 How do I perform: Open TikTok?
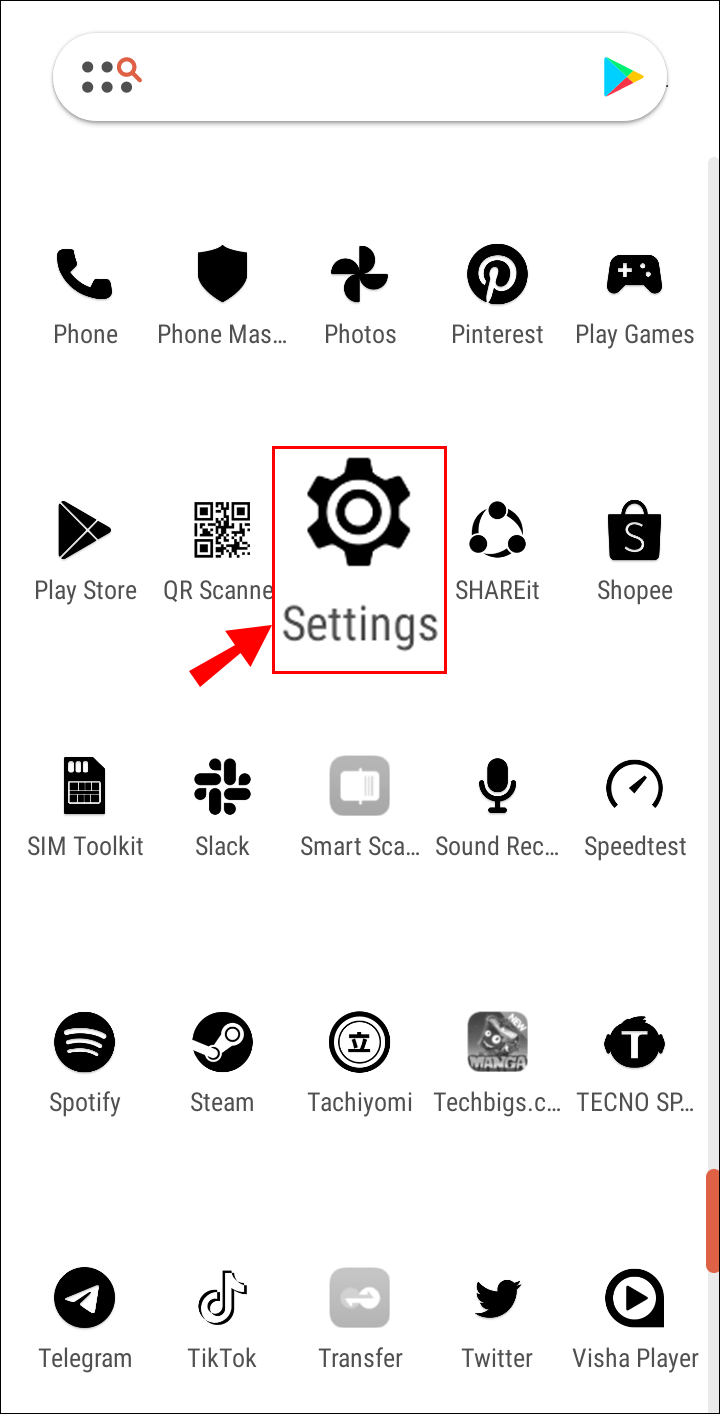(x=222, y=1299)
